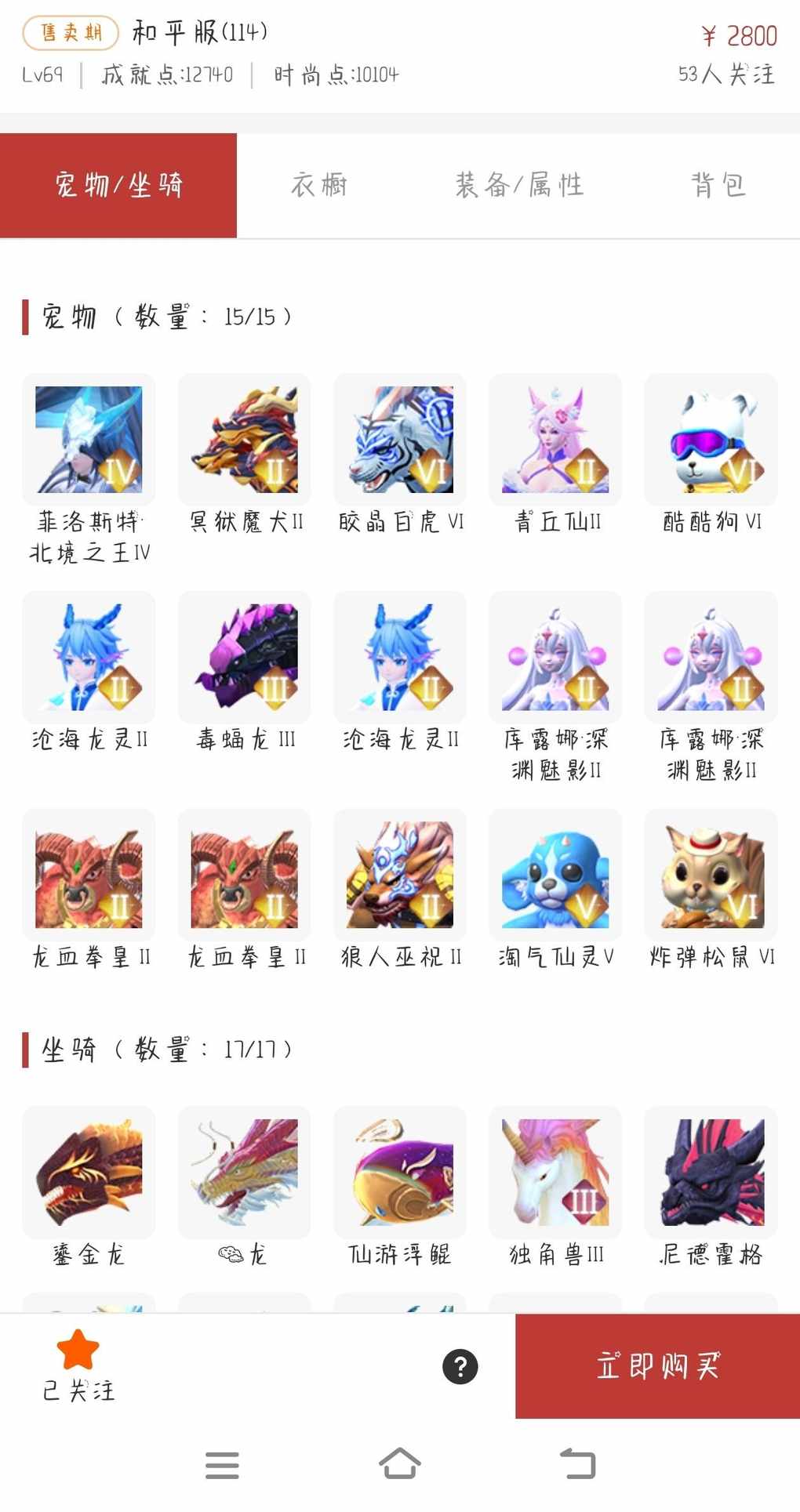Viewport: 800px width, 1512px height.
Task: Open the 装备/属性 tab
Action: [519, 186]
